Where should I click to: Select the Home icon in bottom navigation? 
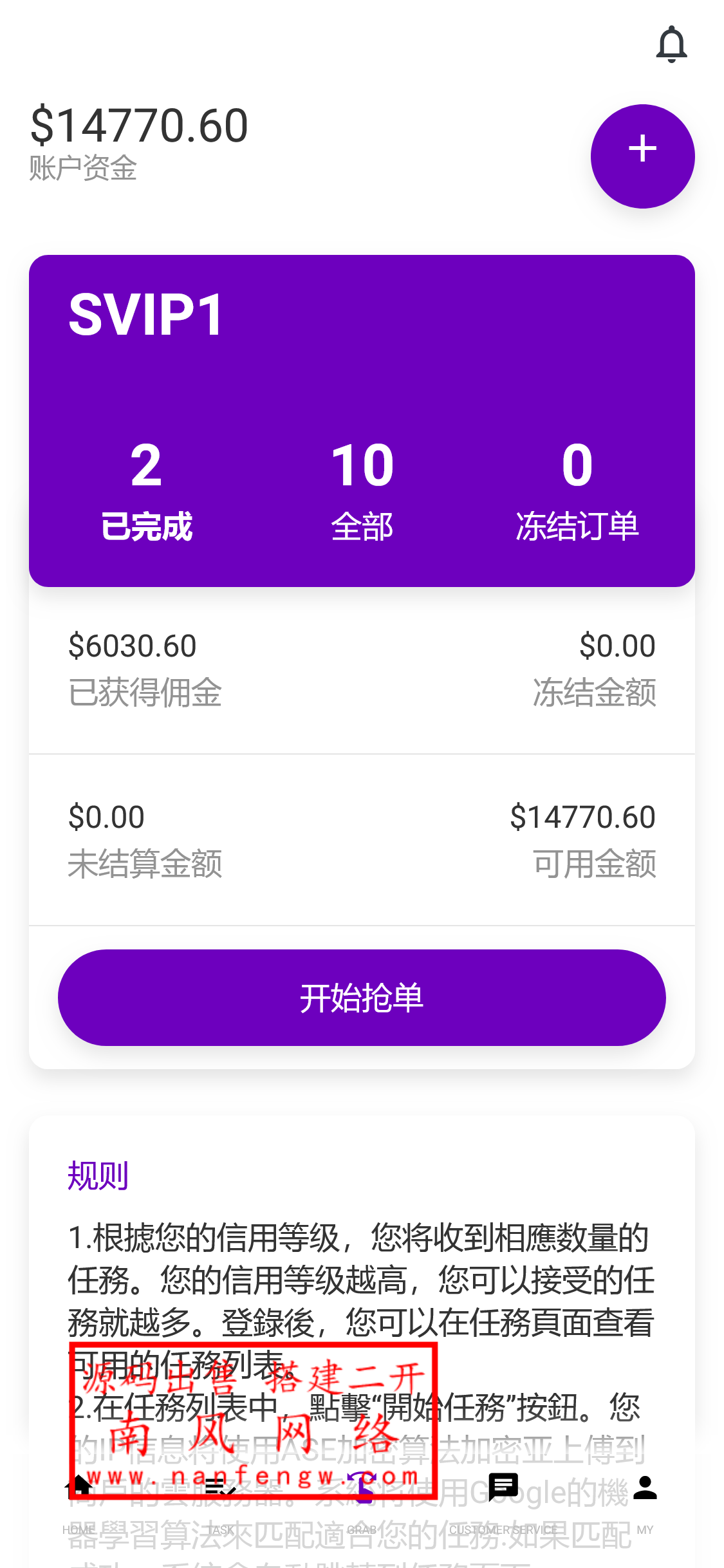point(77,1484)
